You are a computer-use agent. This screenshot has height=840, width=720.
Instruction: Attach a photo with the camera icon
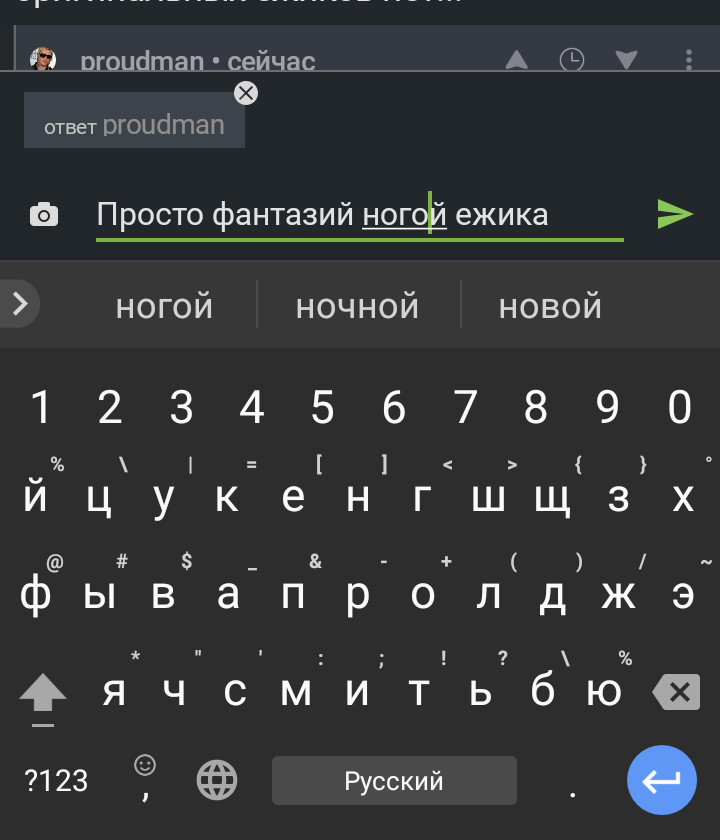tap(44, 214)
